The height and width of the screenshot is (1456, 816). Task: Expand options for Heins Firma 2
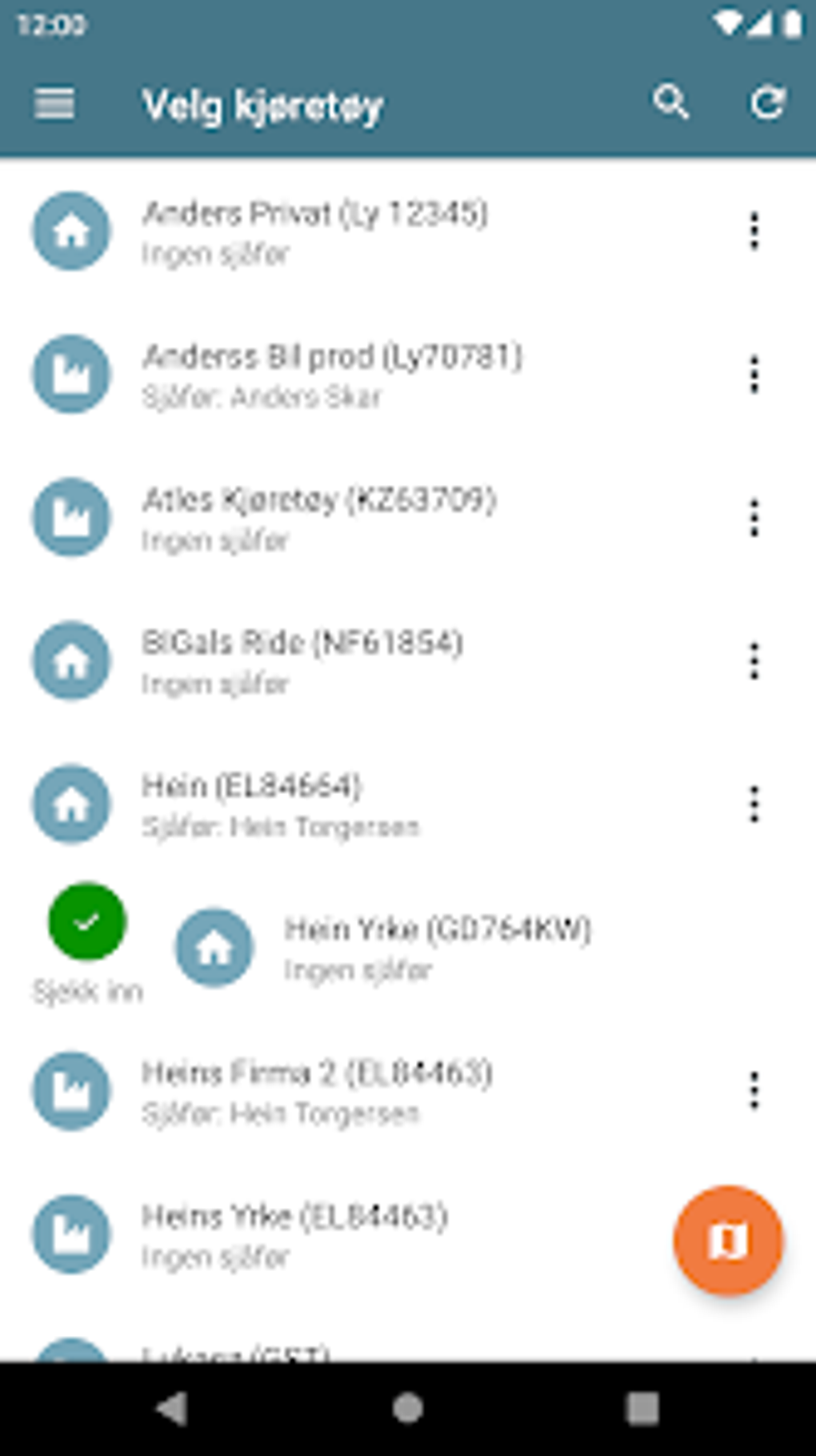[x=753, y=1089]
